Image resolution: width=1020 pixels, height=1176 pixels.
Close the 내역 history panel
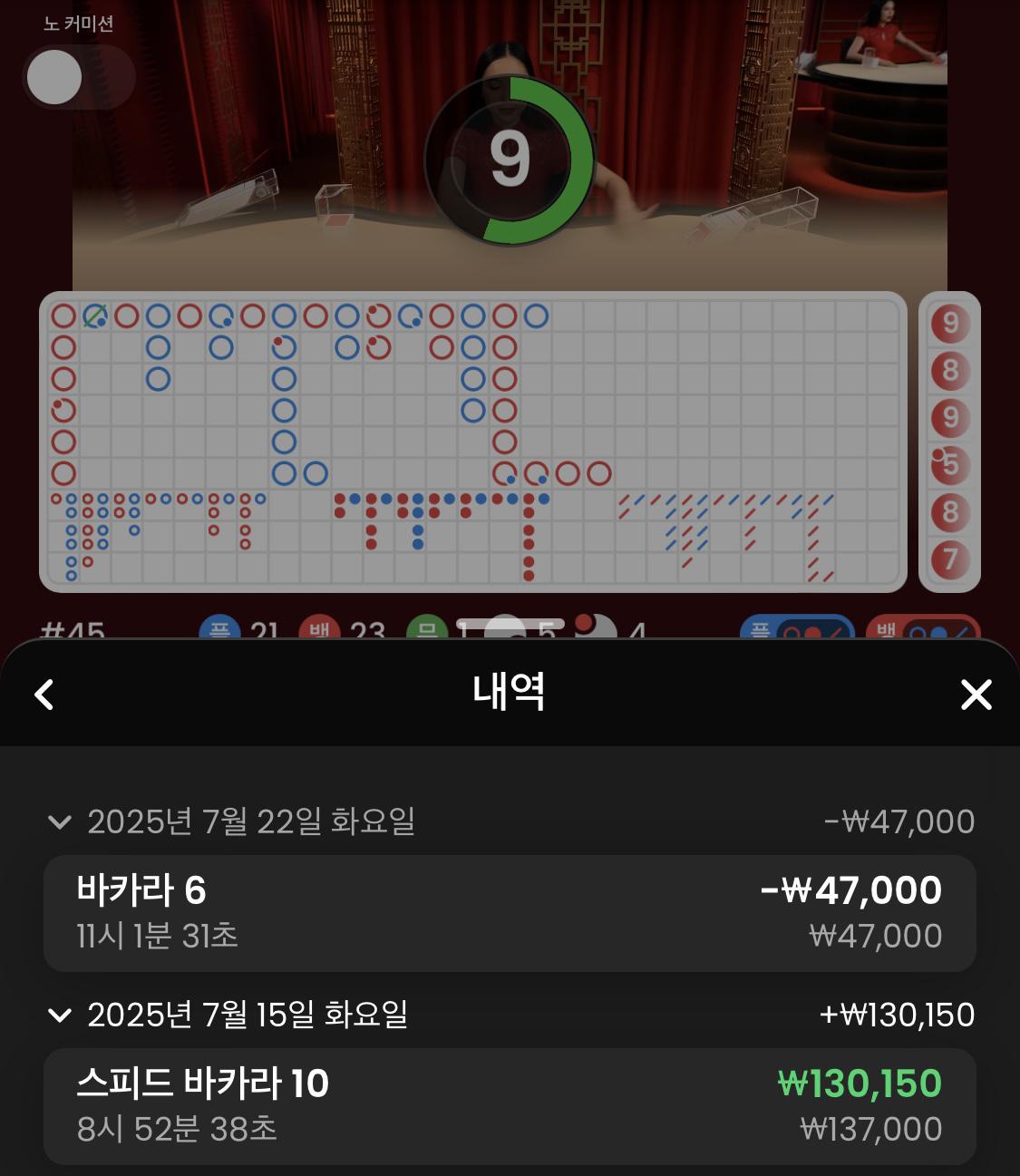coord(976,695)
